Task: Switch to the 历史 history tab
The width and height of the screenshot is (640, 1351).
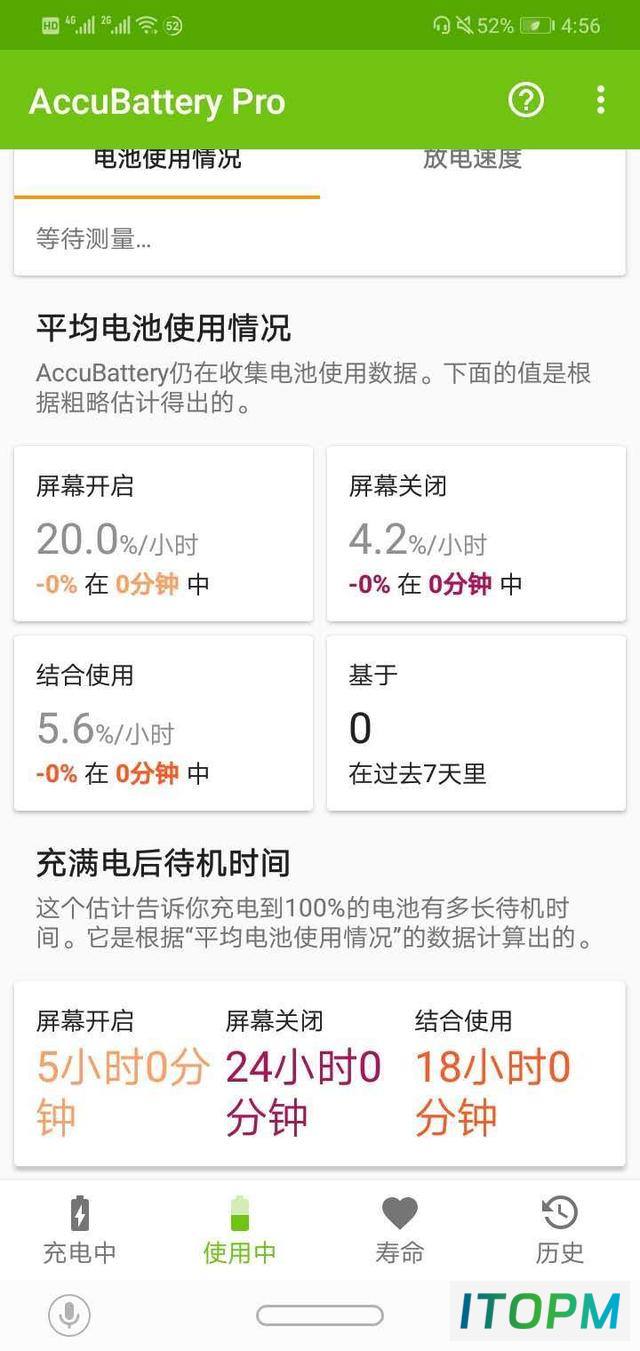Action: point(560,1230)
